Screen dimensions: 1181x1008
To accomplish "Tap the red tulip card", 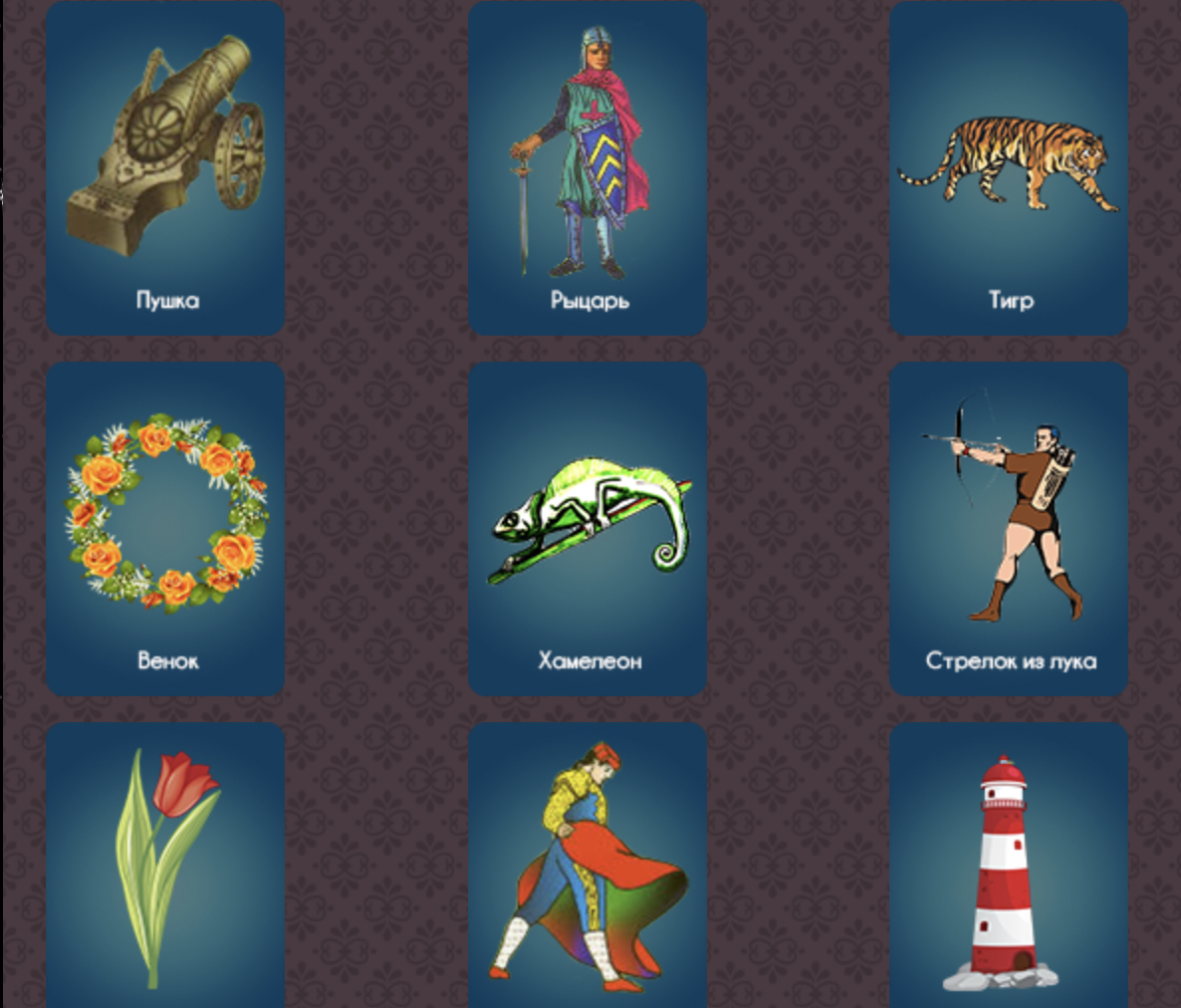I will (165, 867).
